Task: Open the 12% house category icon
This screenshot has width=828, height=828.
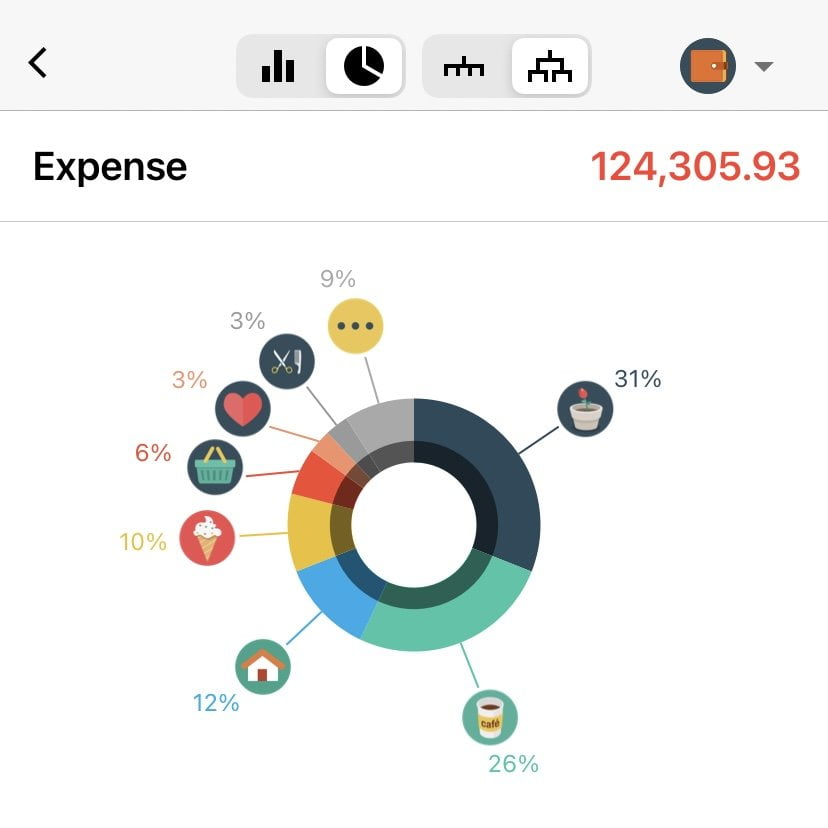Action: click(263, 666)
